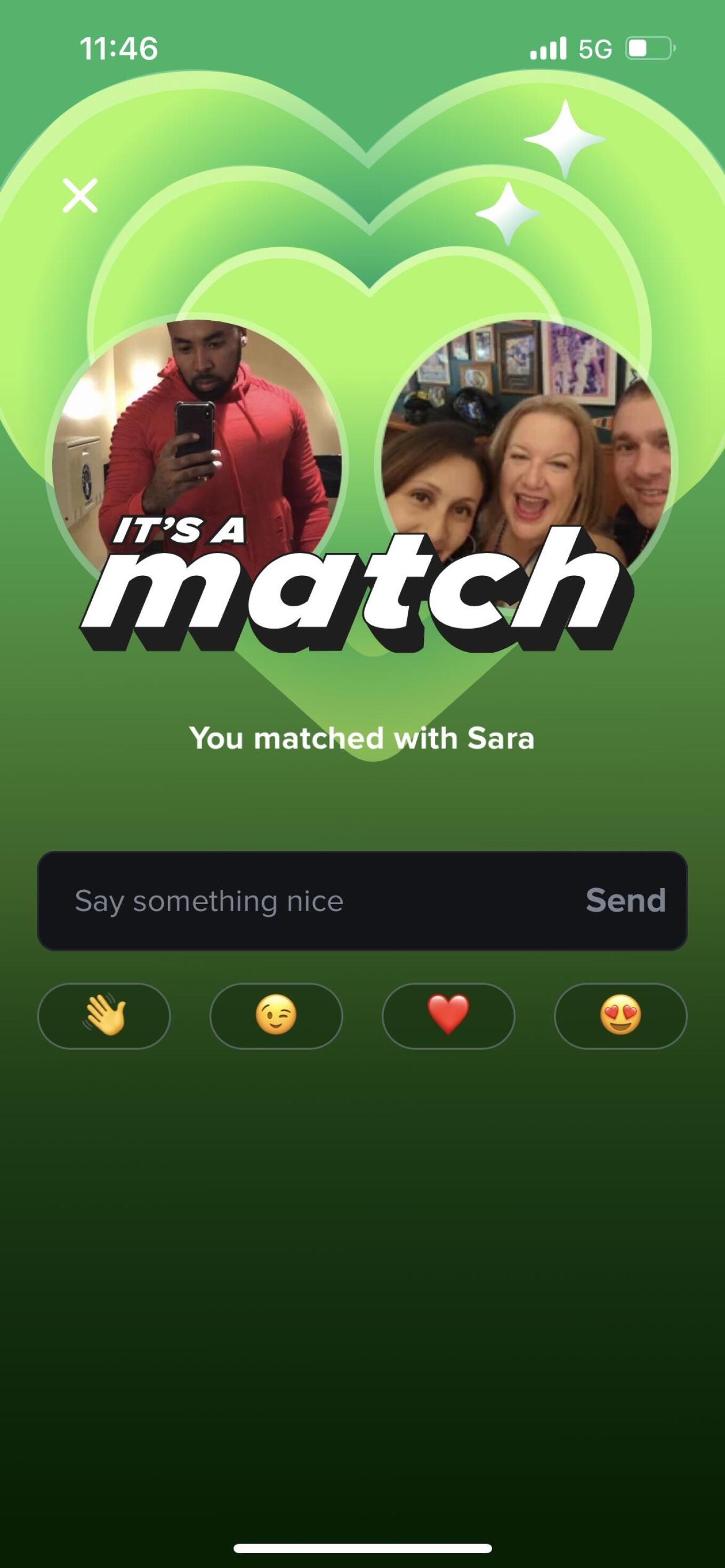The image size is (725, 1568).
Task: Tap the Send button
Action: click(625, 900)
